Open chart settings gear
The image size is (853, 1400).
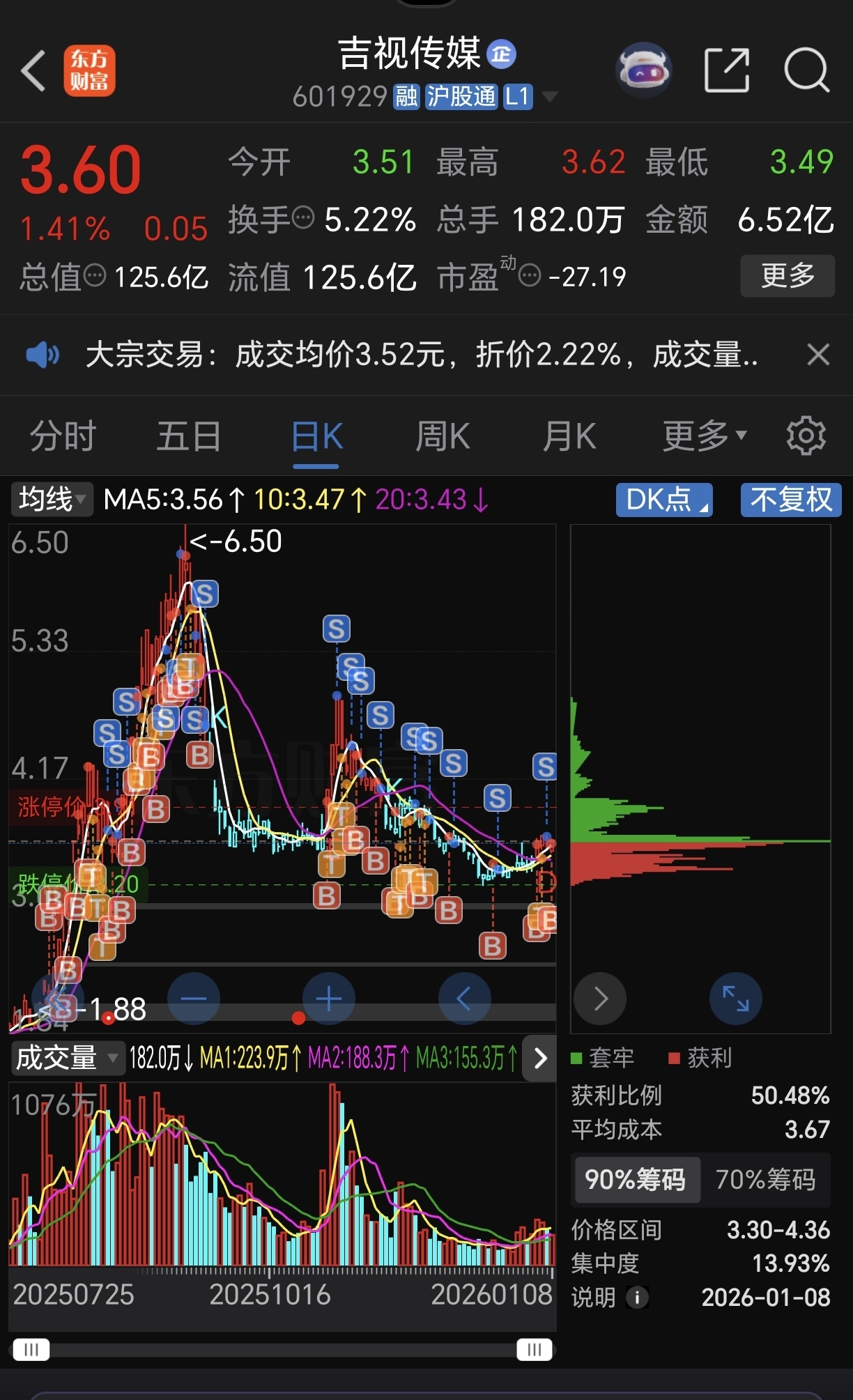click(806, 437)
